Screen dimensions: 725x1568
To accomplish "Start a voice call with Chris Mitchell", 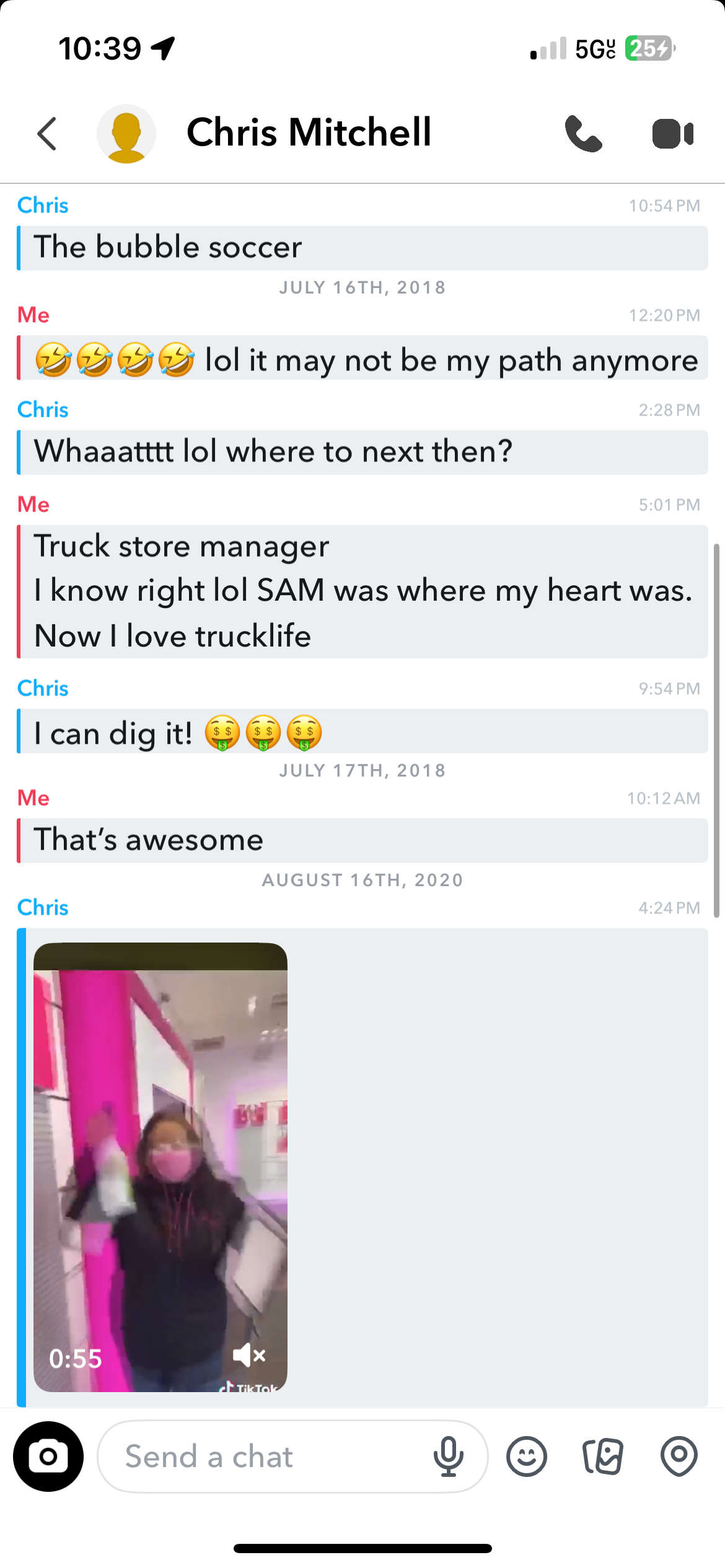I will (583, 134).
